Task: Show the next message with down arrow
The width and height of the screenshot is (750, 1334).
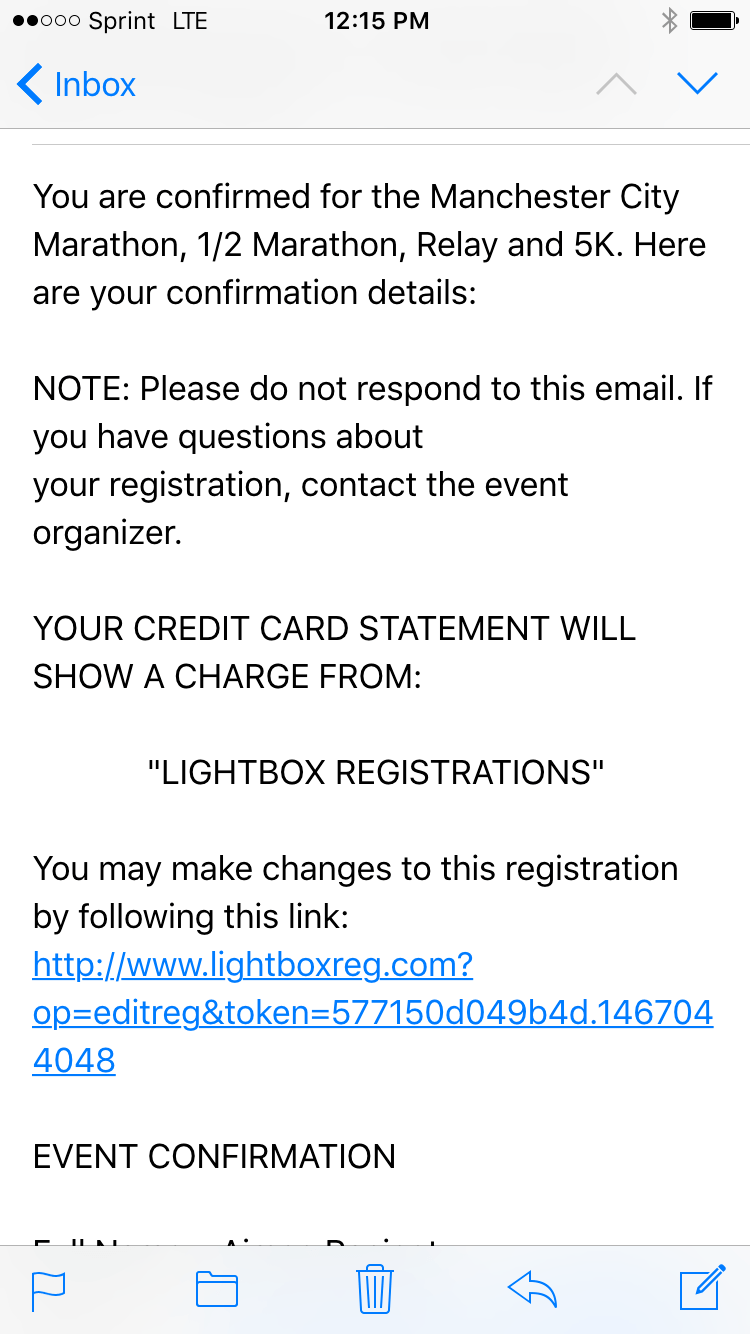Action: [697, 84]
